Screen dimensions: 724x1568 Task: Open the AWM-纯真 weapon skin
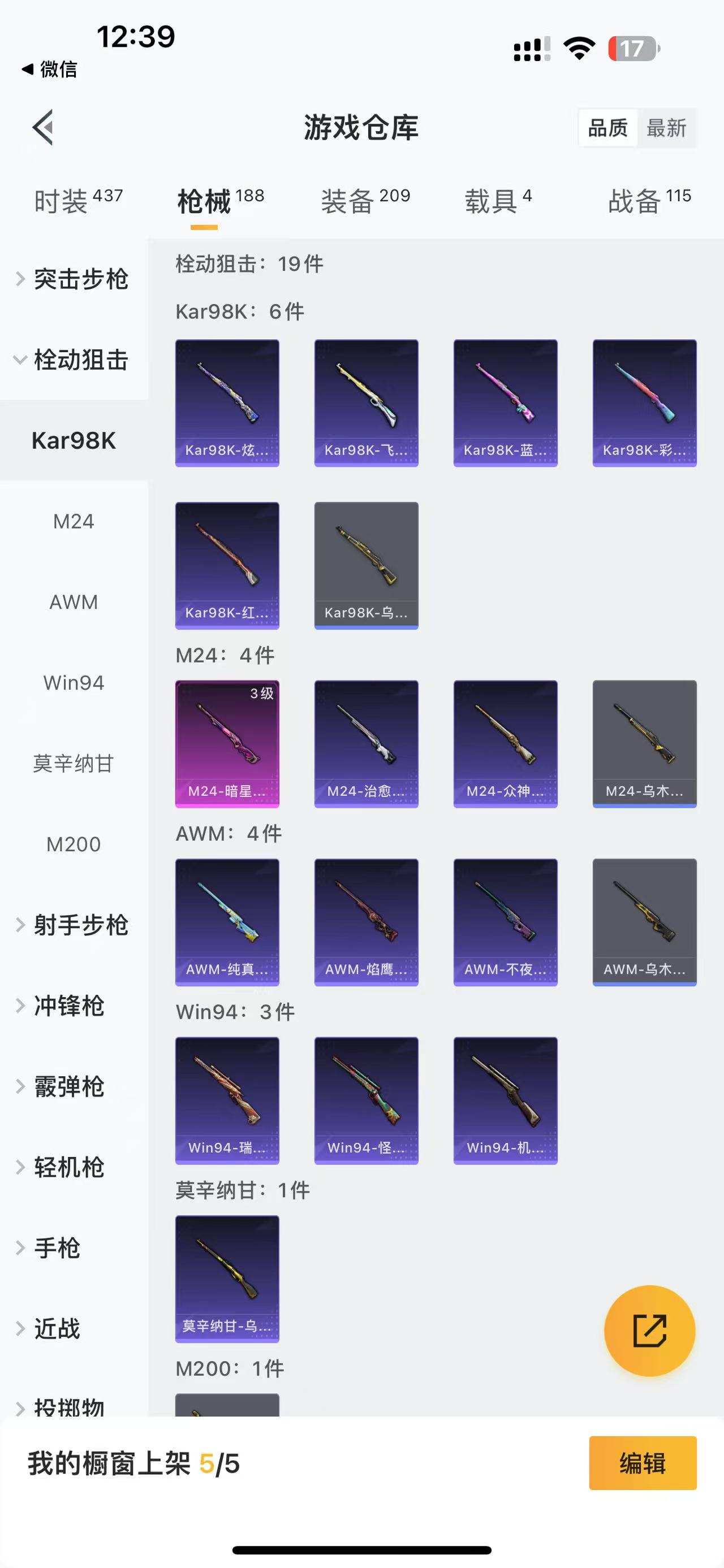click(227, 922)
